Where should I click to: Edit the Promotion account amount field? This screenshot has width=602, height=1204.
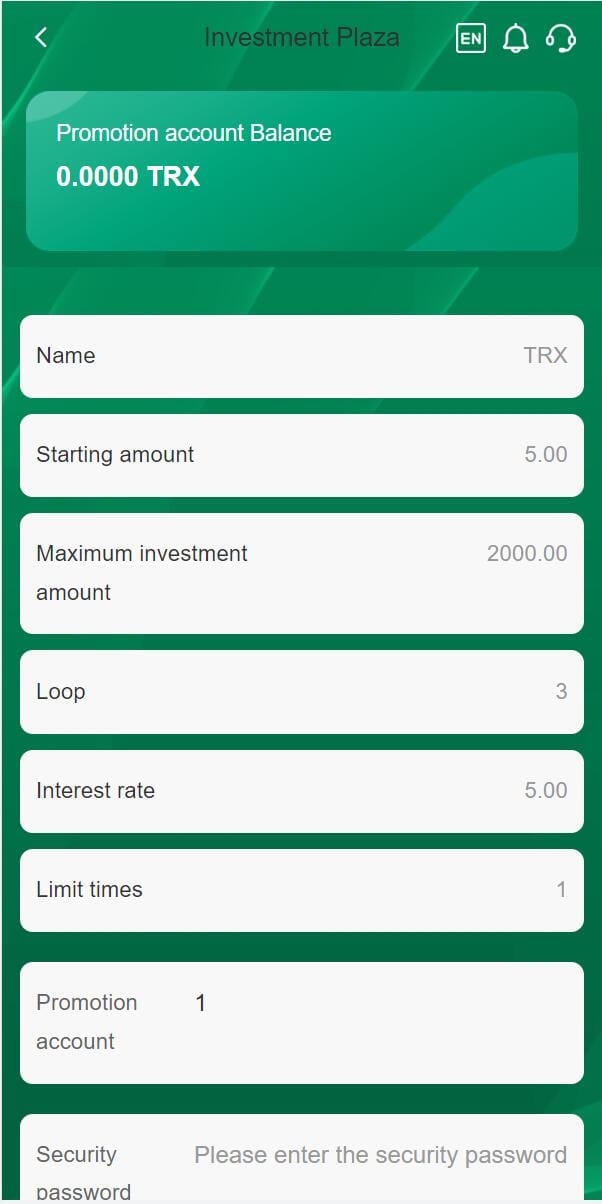[380, 1003]
